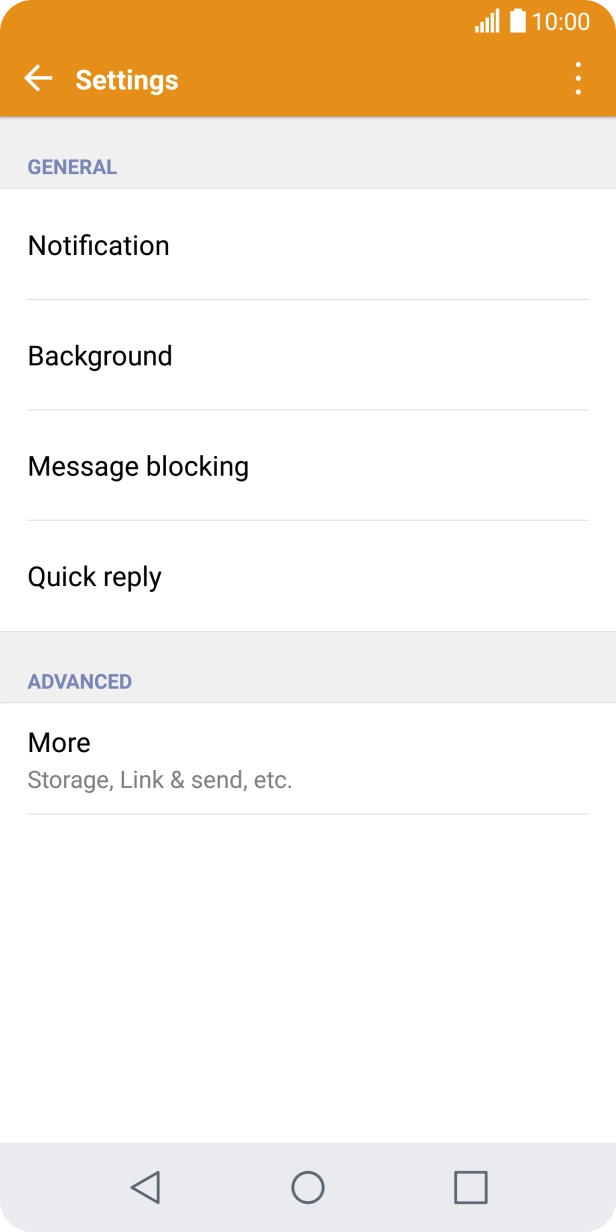This screenshot has height=1232, width=616.
Task: Open recent apps from navigation bar
Action: point(470,1187)
